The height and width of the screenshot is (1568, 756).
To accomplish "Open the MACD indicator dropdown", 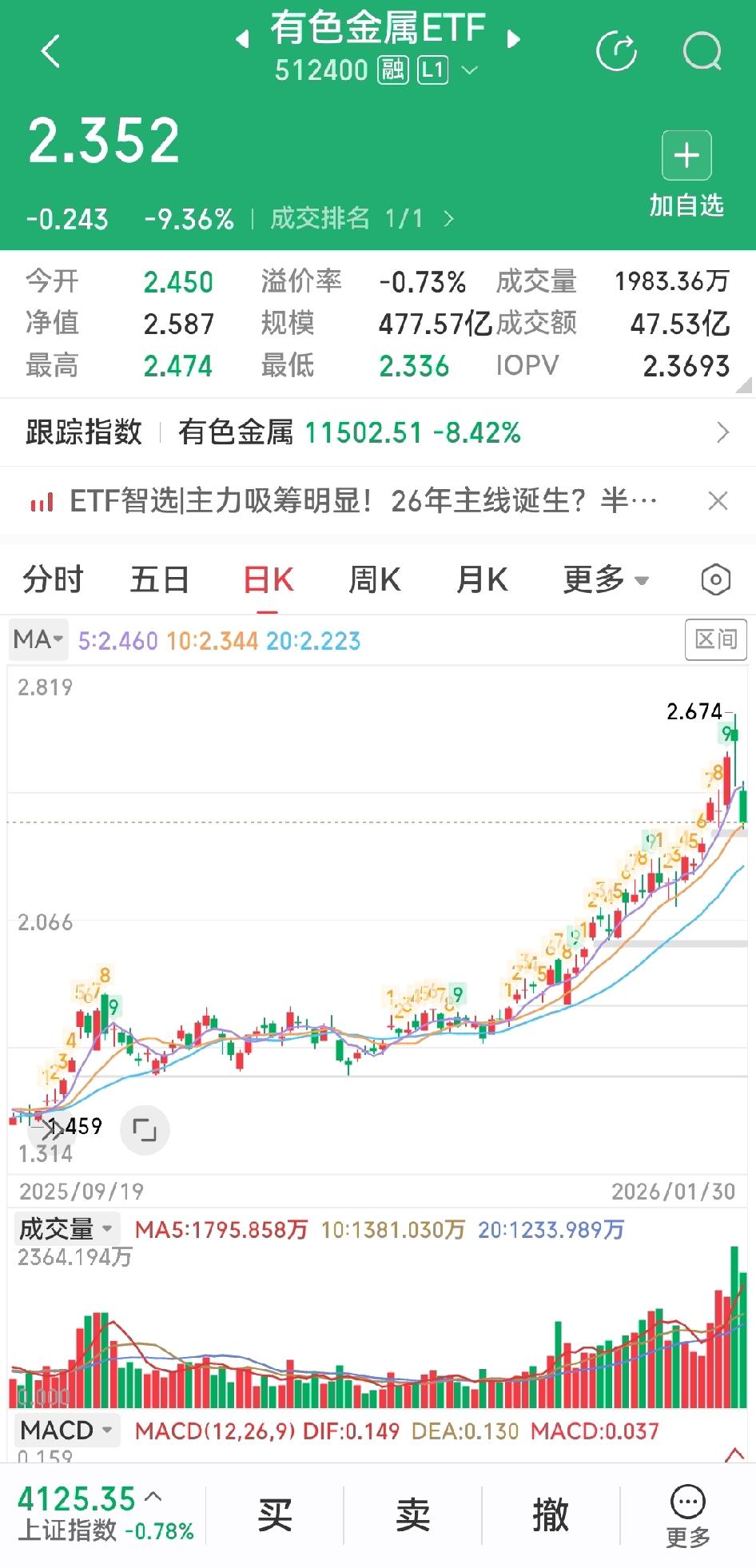I will tap(64, 1430).
